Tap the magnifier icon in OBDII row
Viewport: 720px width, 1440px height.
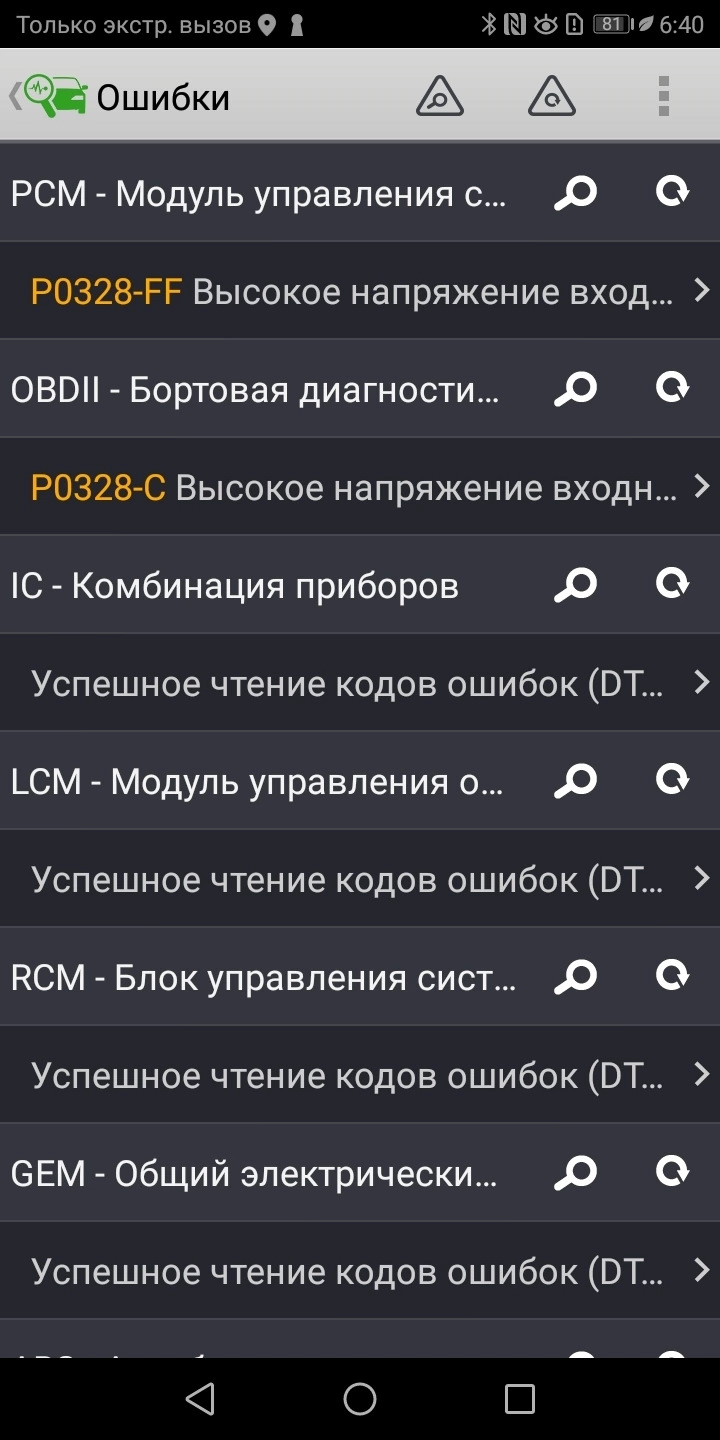[x=575, y=388]
